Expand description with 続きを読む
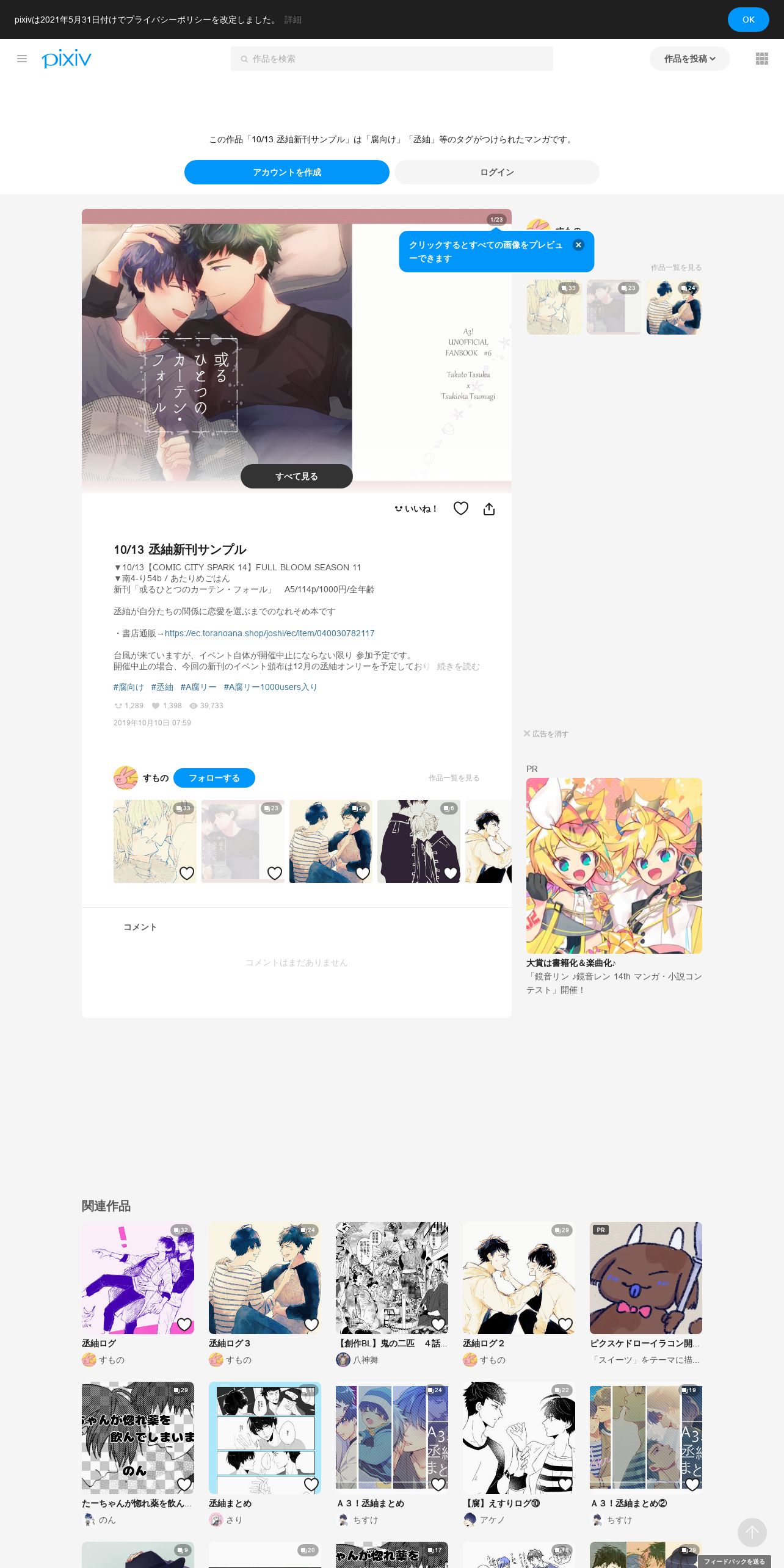Viewport: 784px width, 1568px height. (458, 666)
